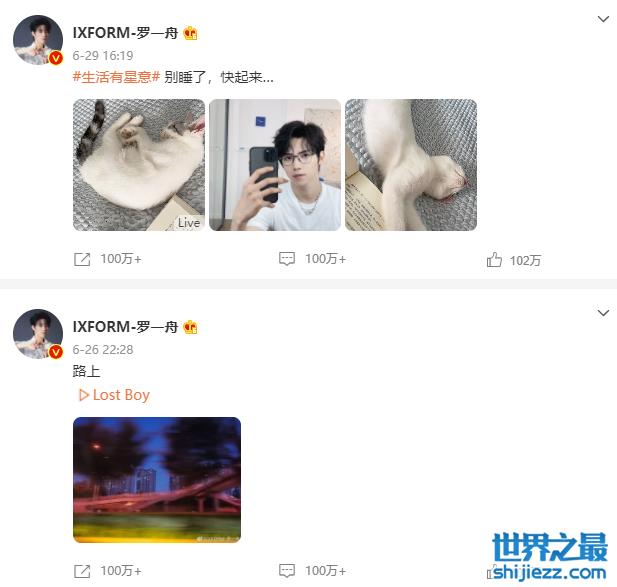This screenshot has height=587, width=617.
Task: Open the night road photo in 路上 post
Action: [157, 480]
